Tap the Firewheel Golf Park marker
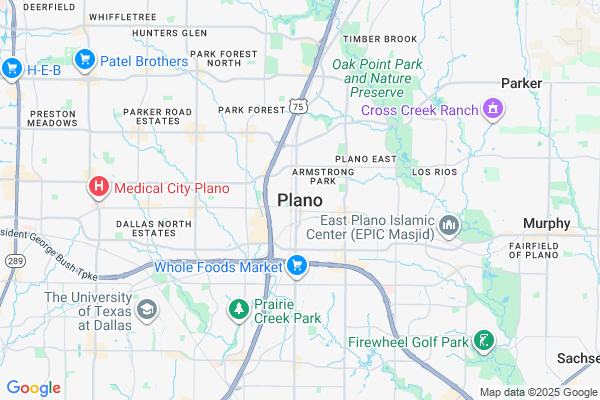This screenshot has height=400, width=600. coord(483,342)
